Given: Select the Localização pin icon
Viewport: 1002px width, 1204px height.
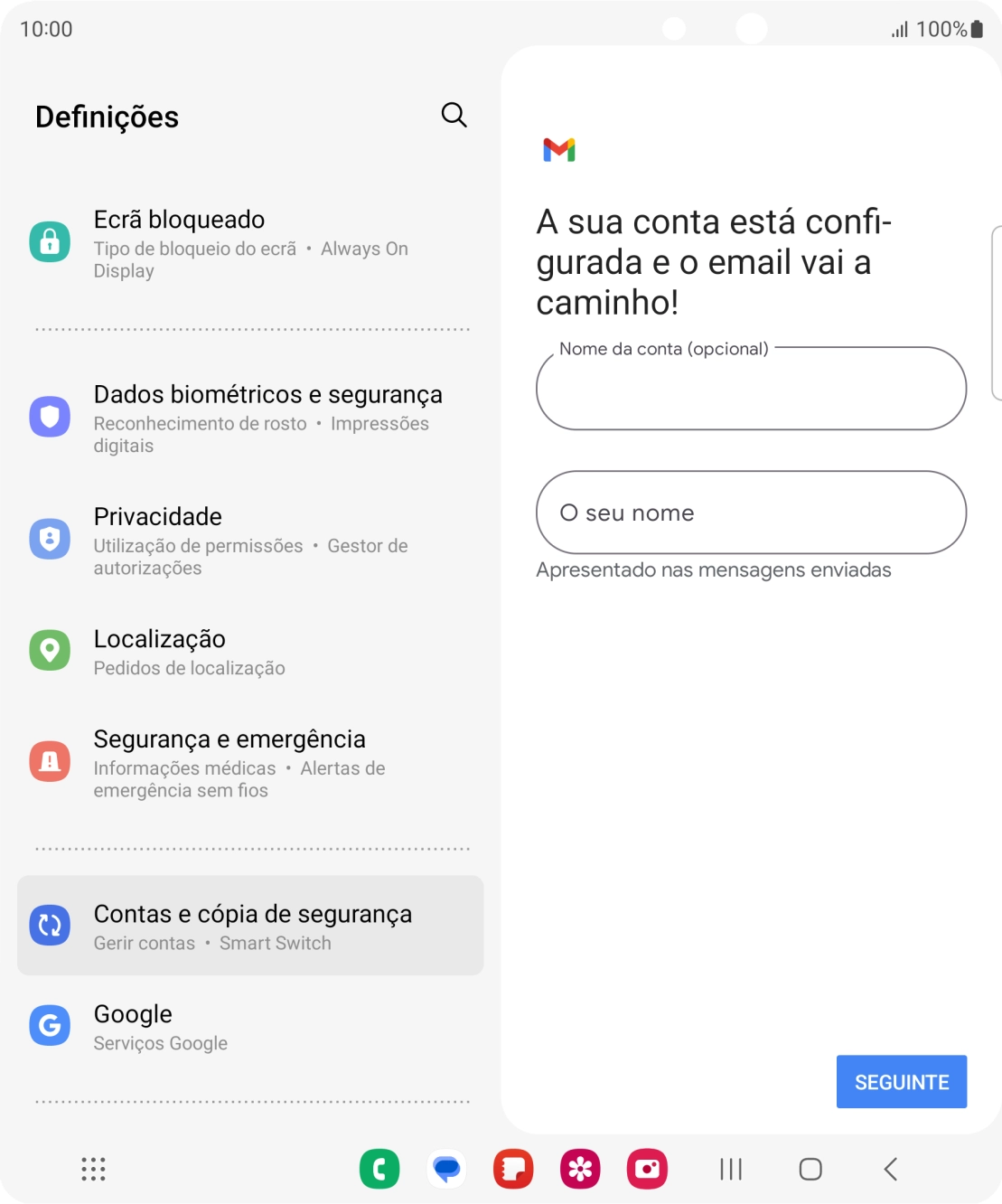Looking at the screenshot, I should coord(51,651).
